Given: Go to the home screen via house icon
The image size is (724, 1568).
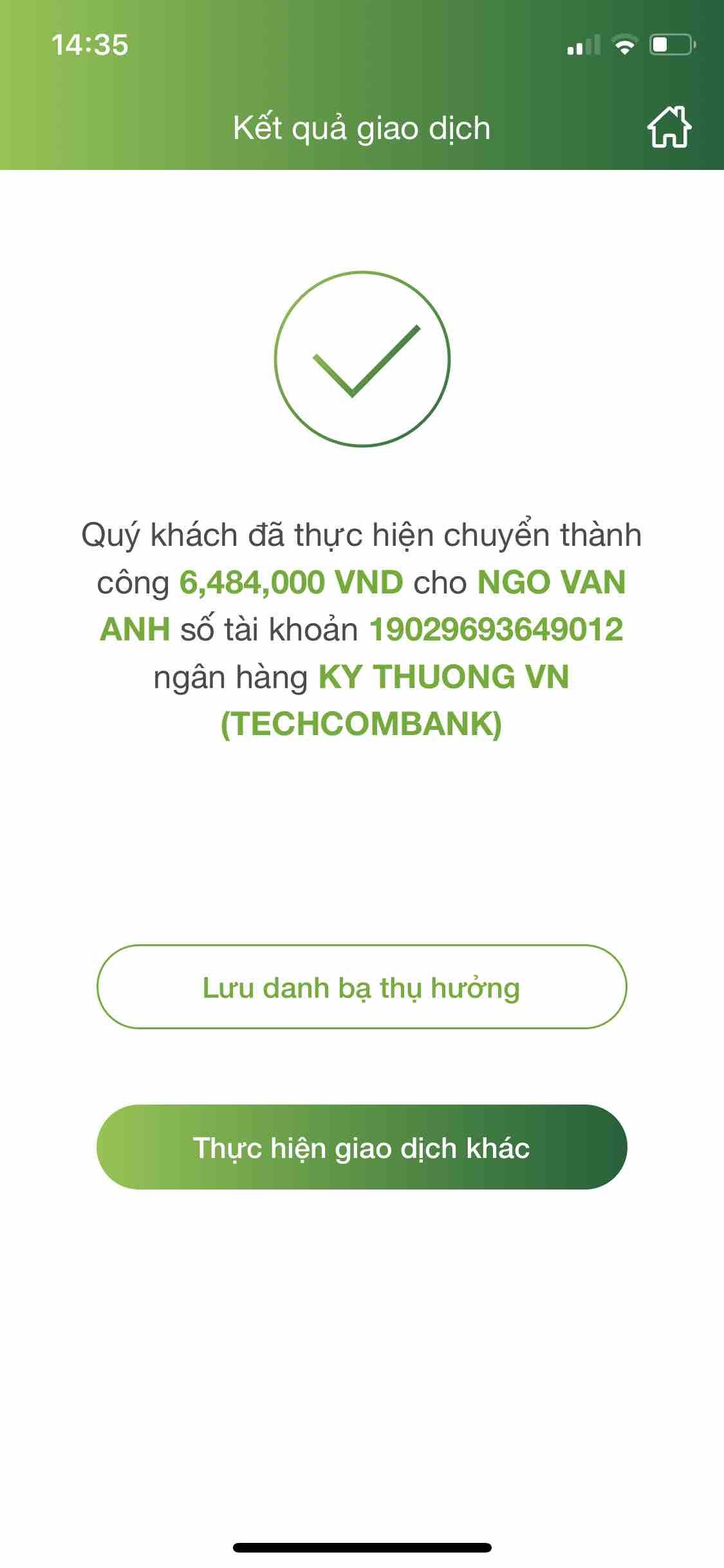Looking at the screenshot, I should click(669, 127).
